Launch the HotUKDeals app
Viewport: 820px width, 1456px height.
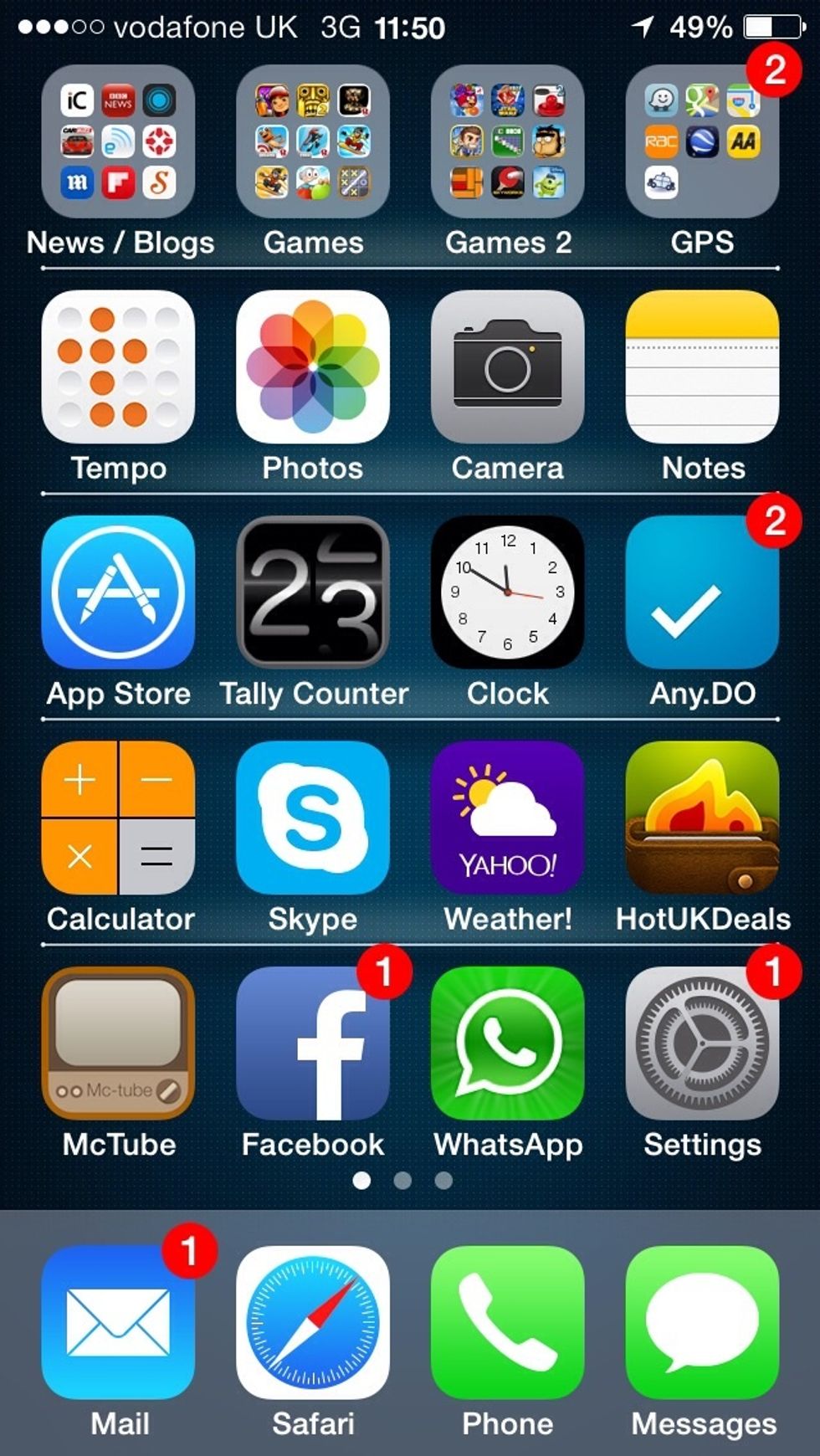click(702, 818)
